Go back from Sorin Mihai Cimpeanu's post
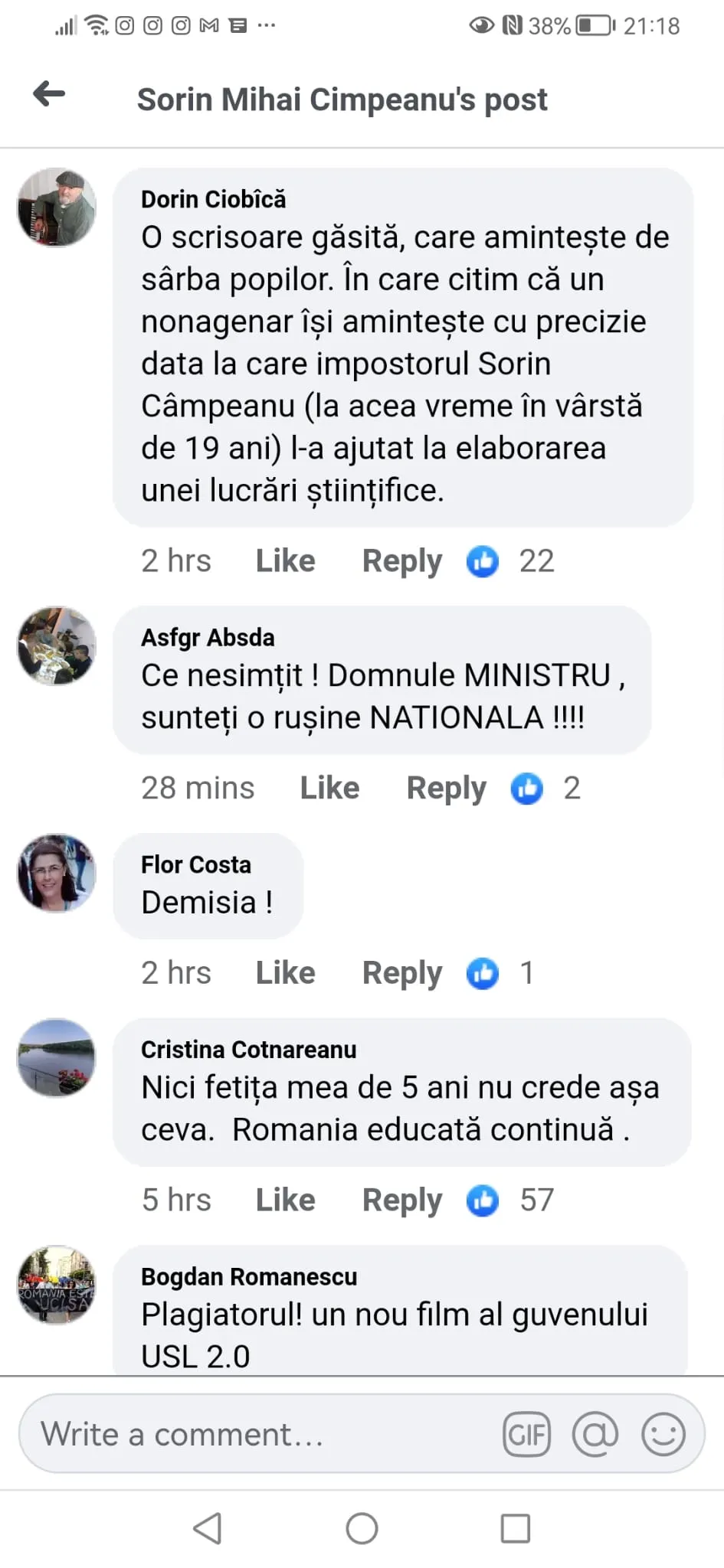This screenshot has width=724, height=1568. point(49,94)
